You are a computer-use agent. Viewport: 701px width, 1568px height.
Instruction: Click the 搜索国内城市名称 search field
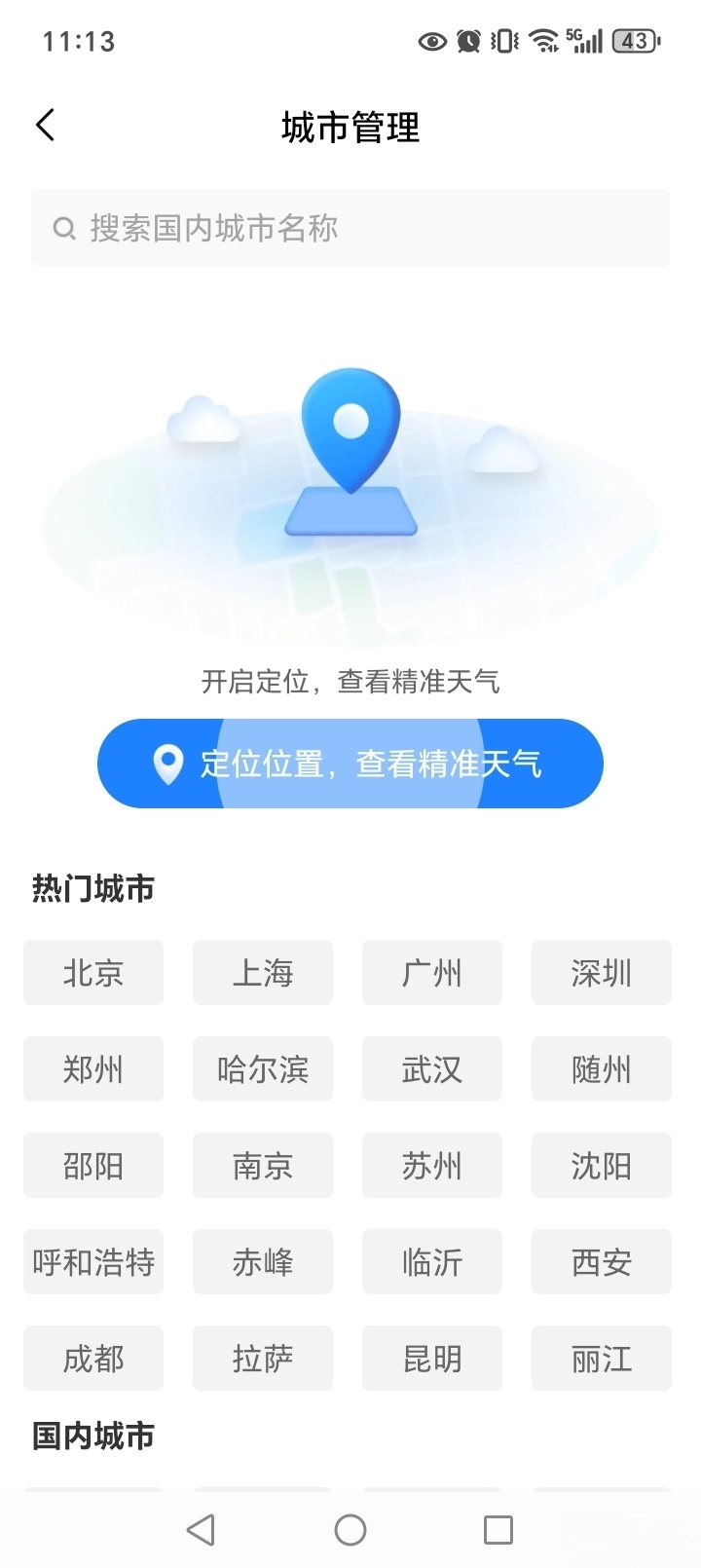(350, 228)
